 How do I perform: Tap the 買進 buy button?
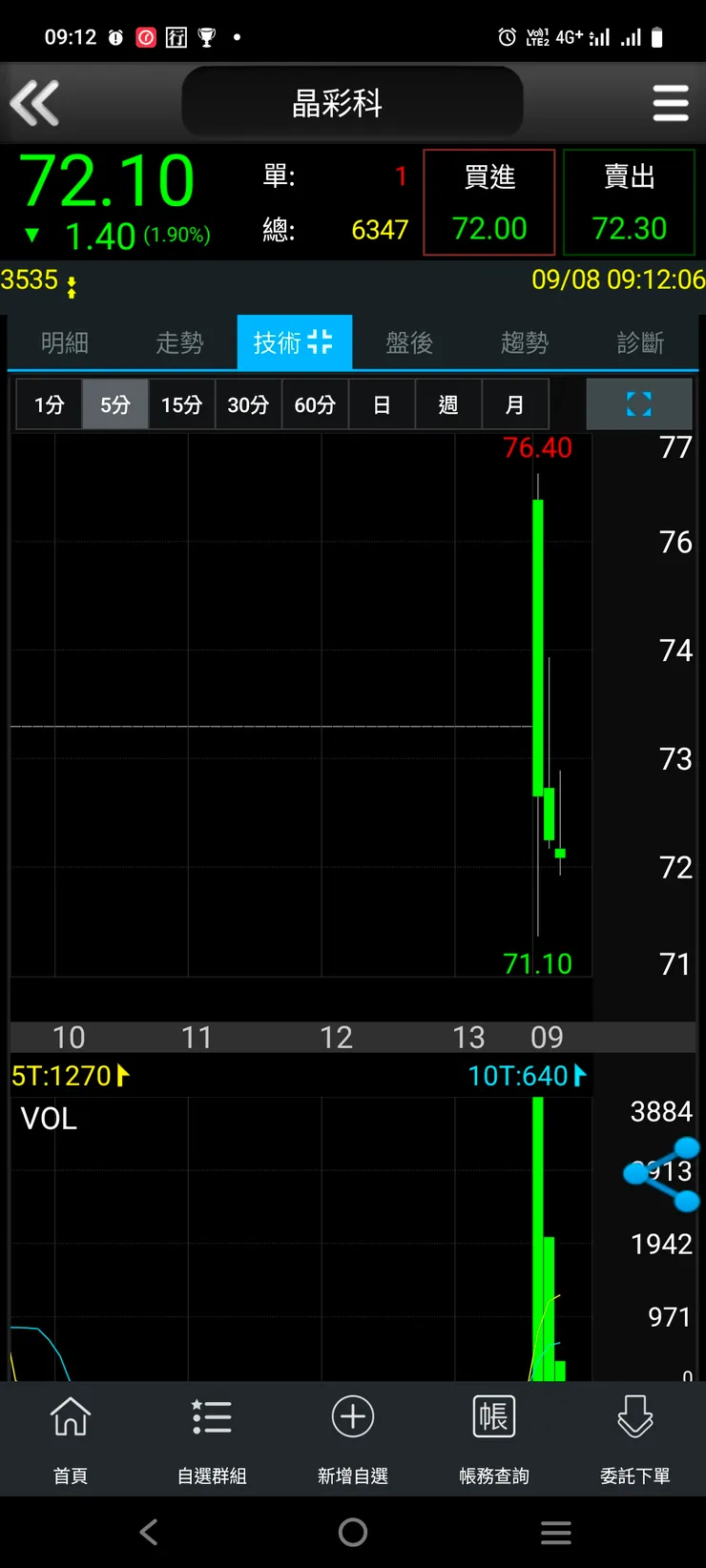click(x=488, y=202)
